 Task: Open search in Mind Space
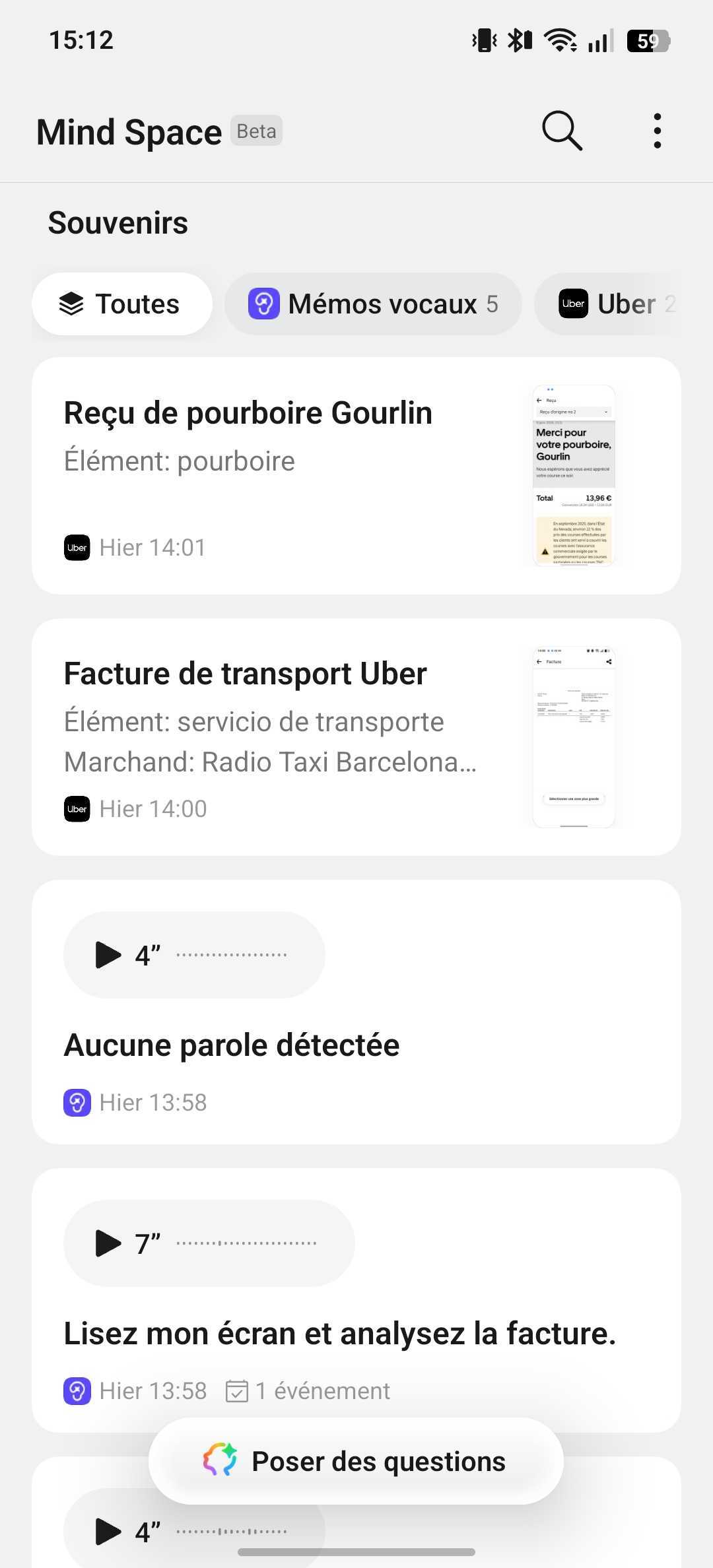(562, 131)
